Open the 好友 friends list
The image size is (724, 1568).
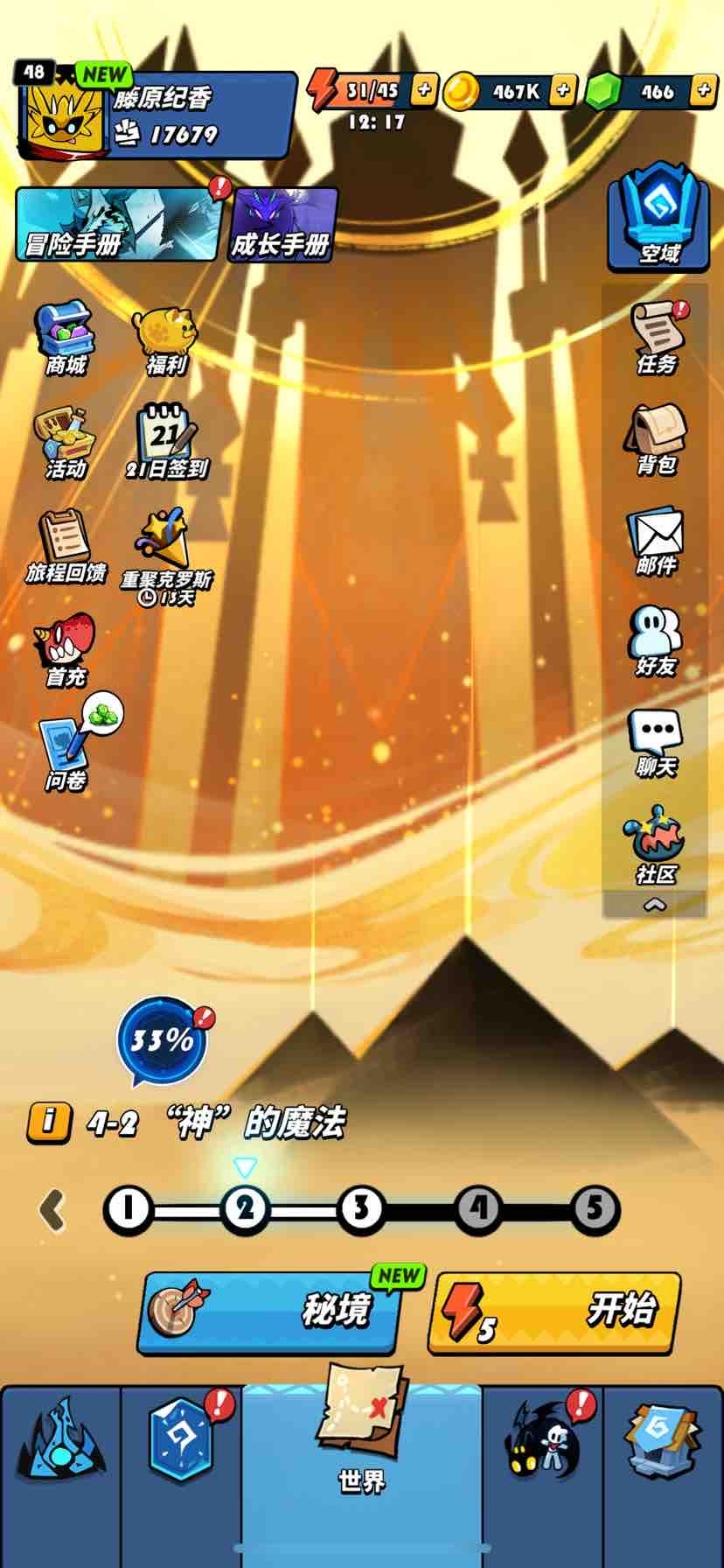[x=657, y=640]
